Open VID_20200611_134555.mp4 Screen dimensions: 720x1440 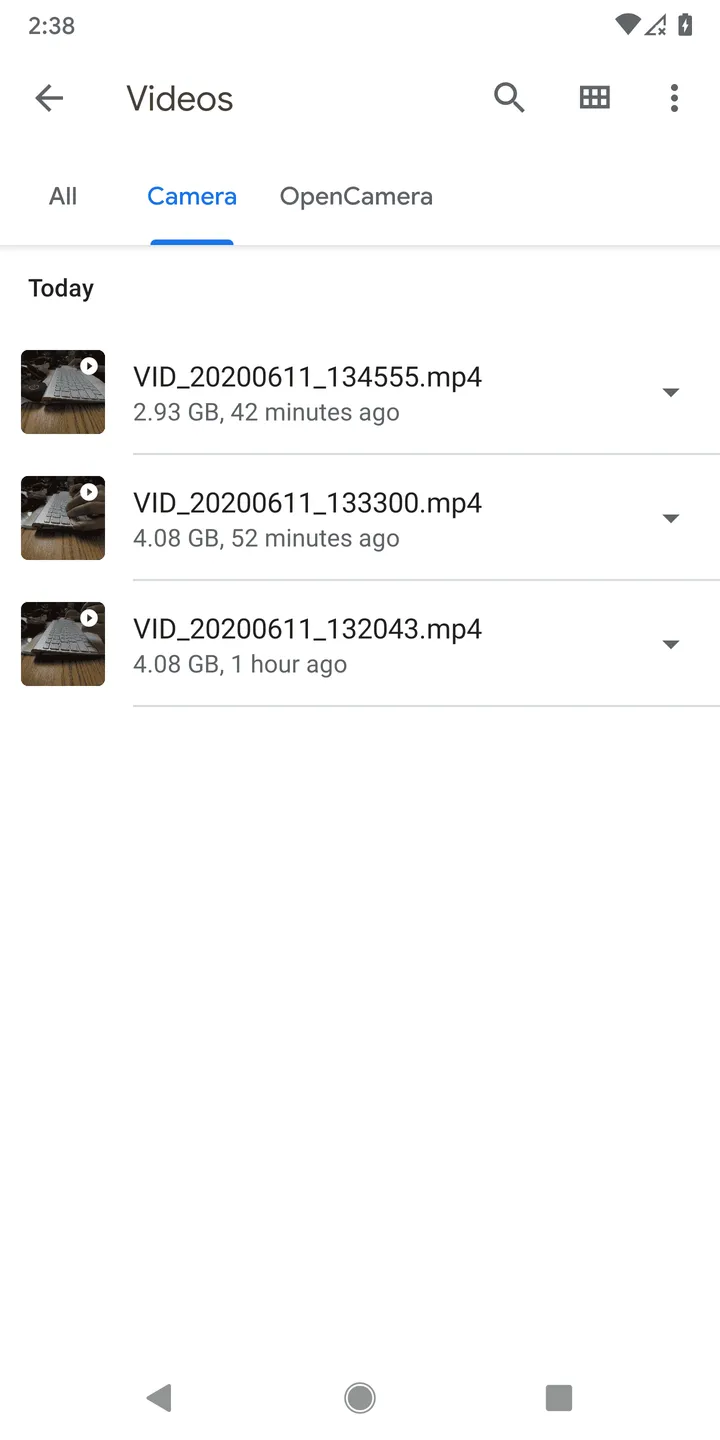click(308, 392)
